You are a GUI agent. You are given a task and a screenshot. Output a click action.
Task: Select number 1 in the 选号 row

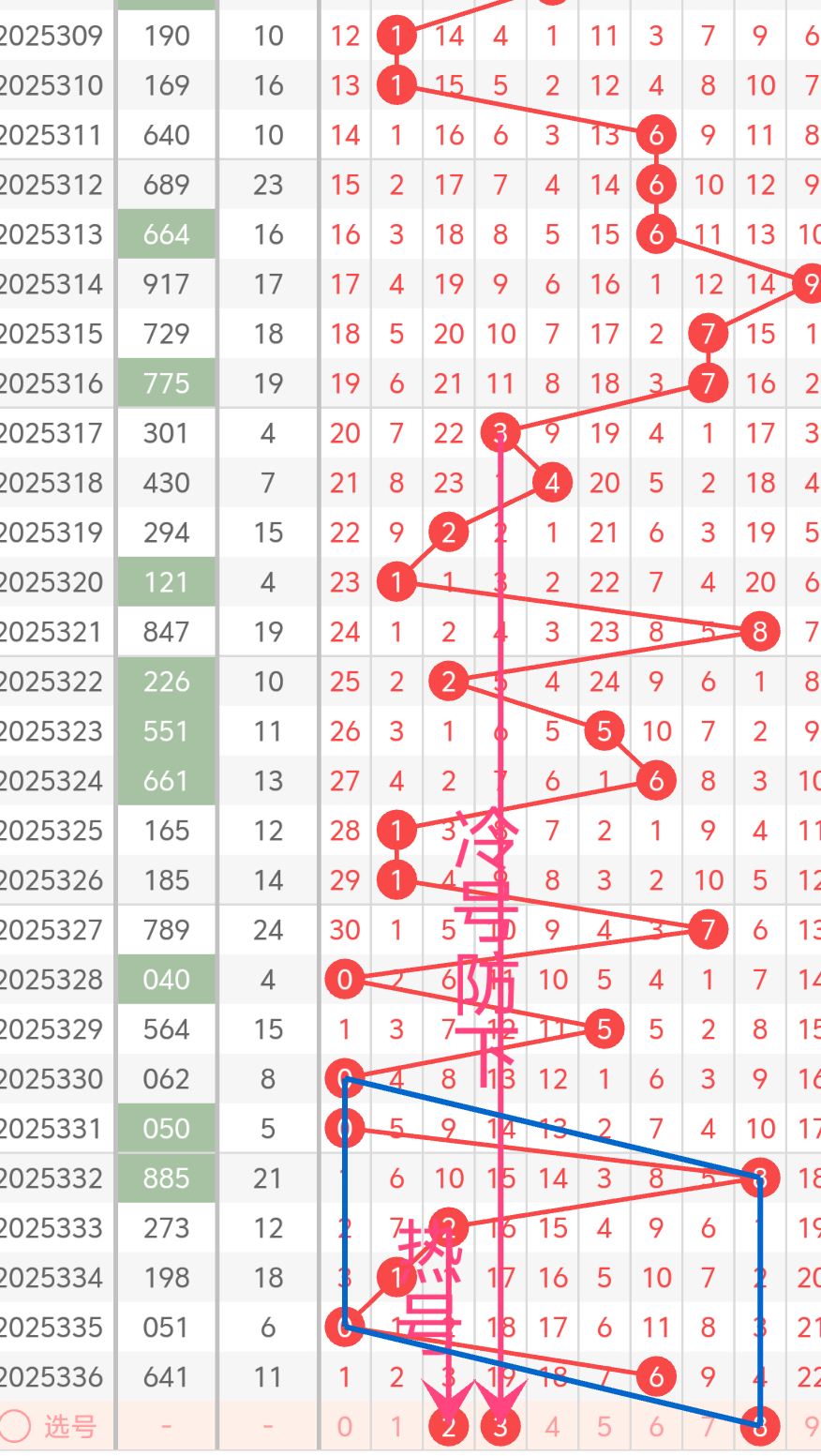(396, 1427)
